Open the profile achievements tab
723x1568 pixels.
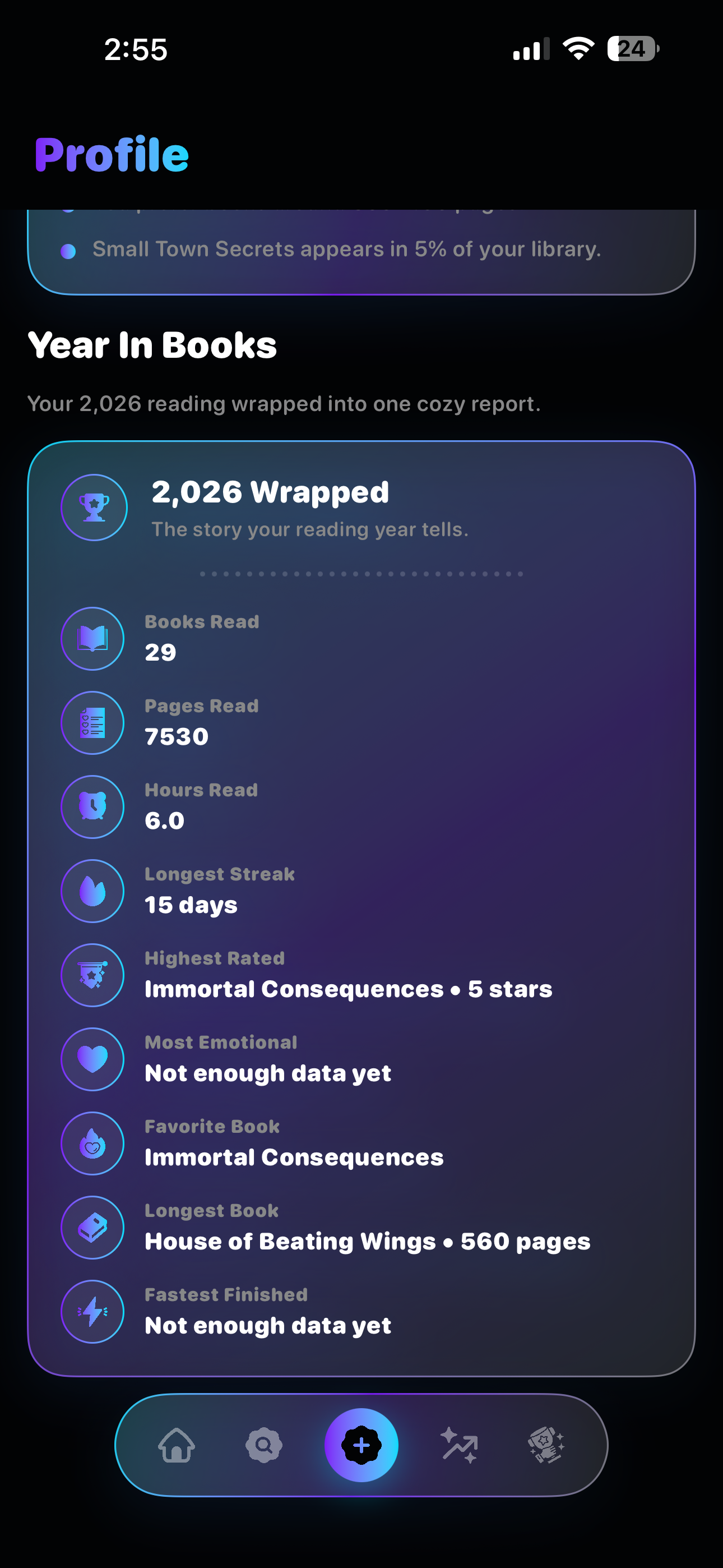pos(546,1445)
